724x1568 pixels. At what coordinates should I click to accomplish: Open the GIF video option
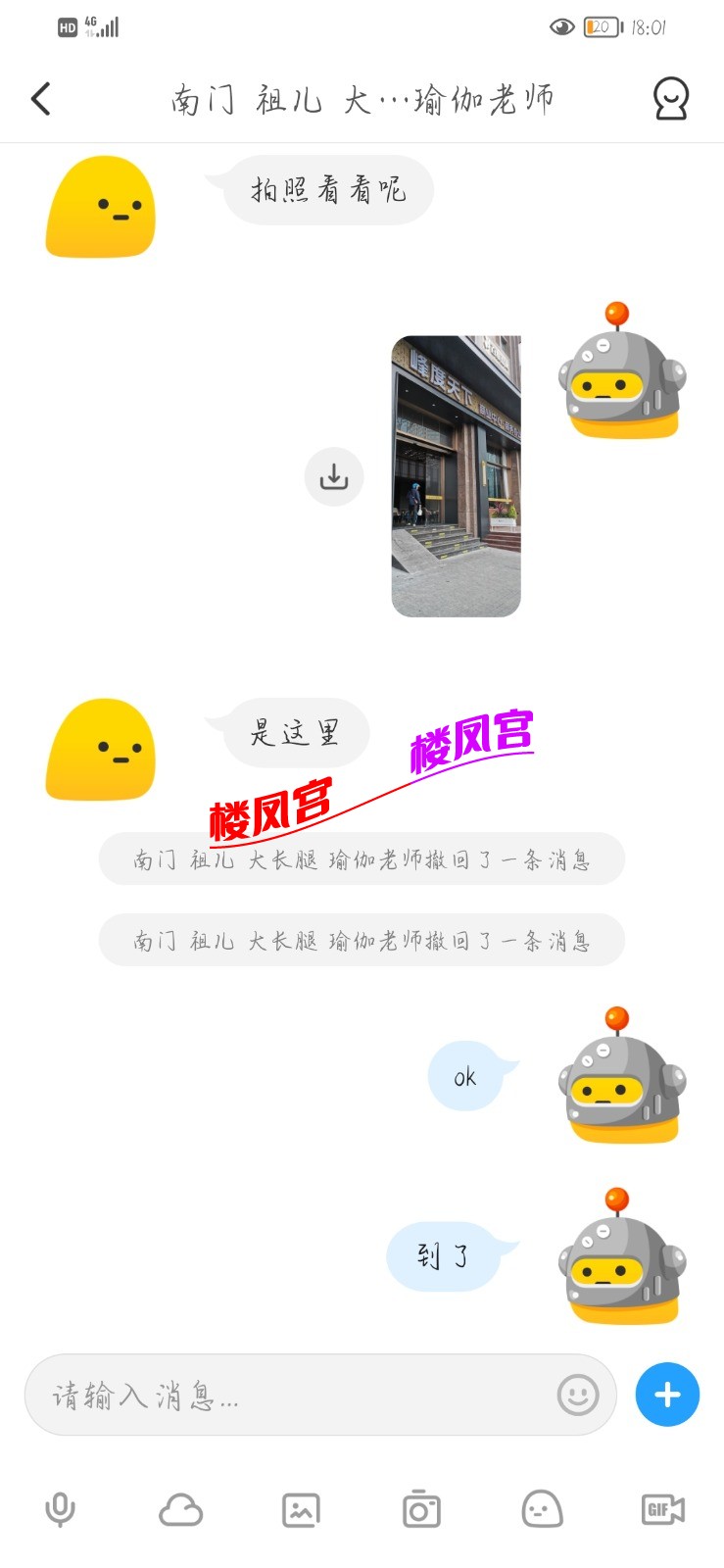[x=662, y=1509]
